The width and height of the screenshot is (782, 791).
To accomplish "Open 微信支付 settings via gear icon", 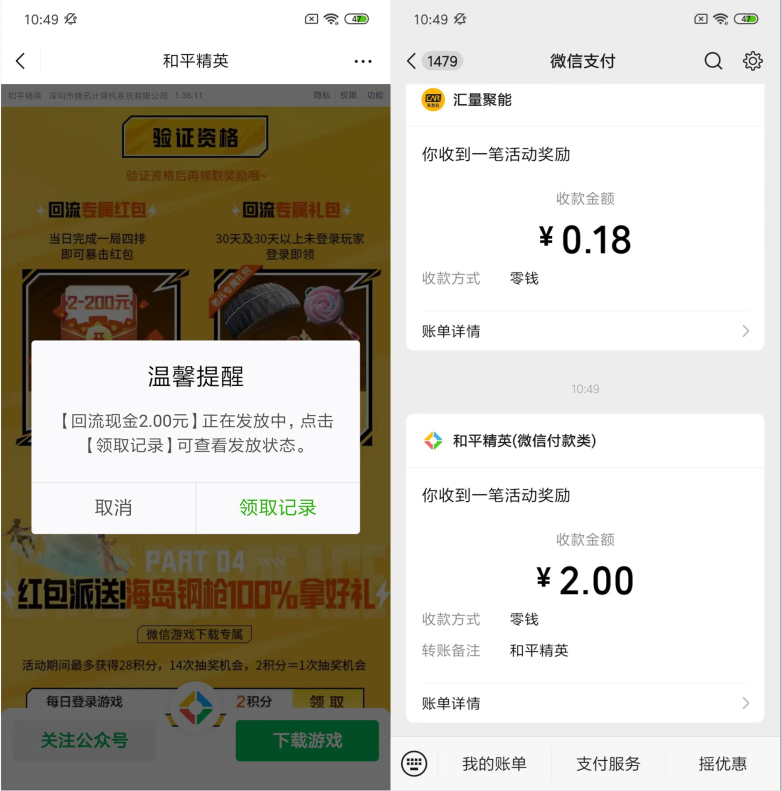I will [x=753, y=60].
